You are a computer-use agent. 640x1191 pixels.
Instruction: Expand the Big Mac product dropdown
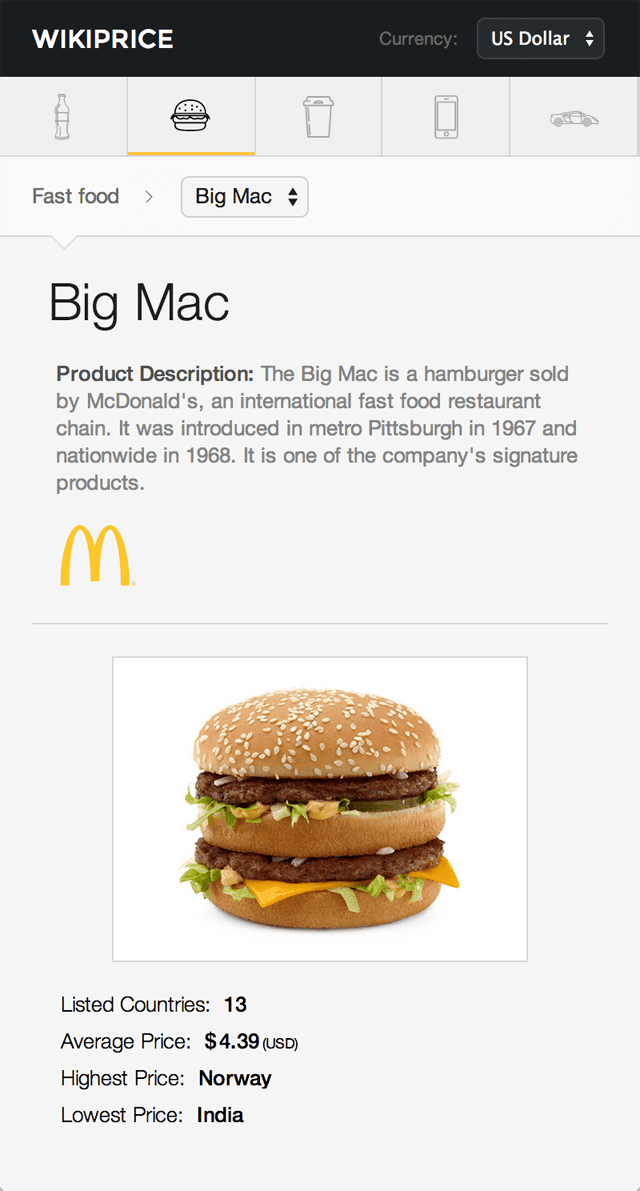click(245, 197)
